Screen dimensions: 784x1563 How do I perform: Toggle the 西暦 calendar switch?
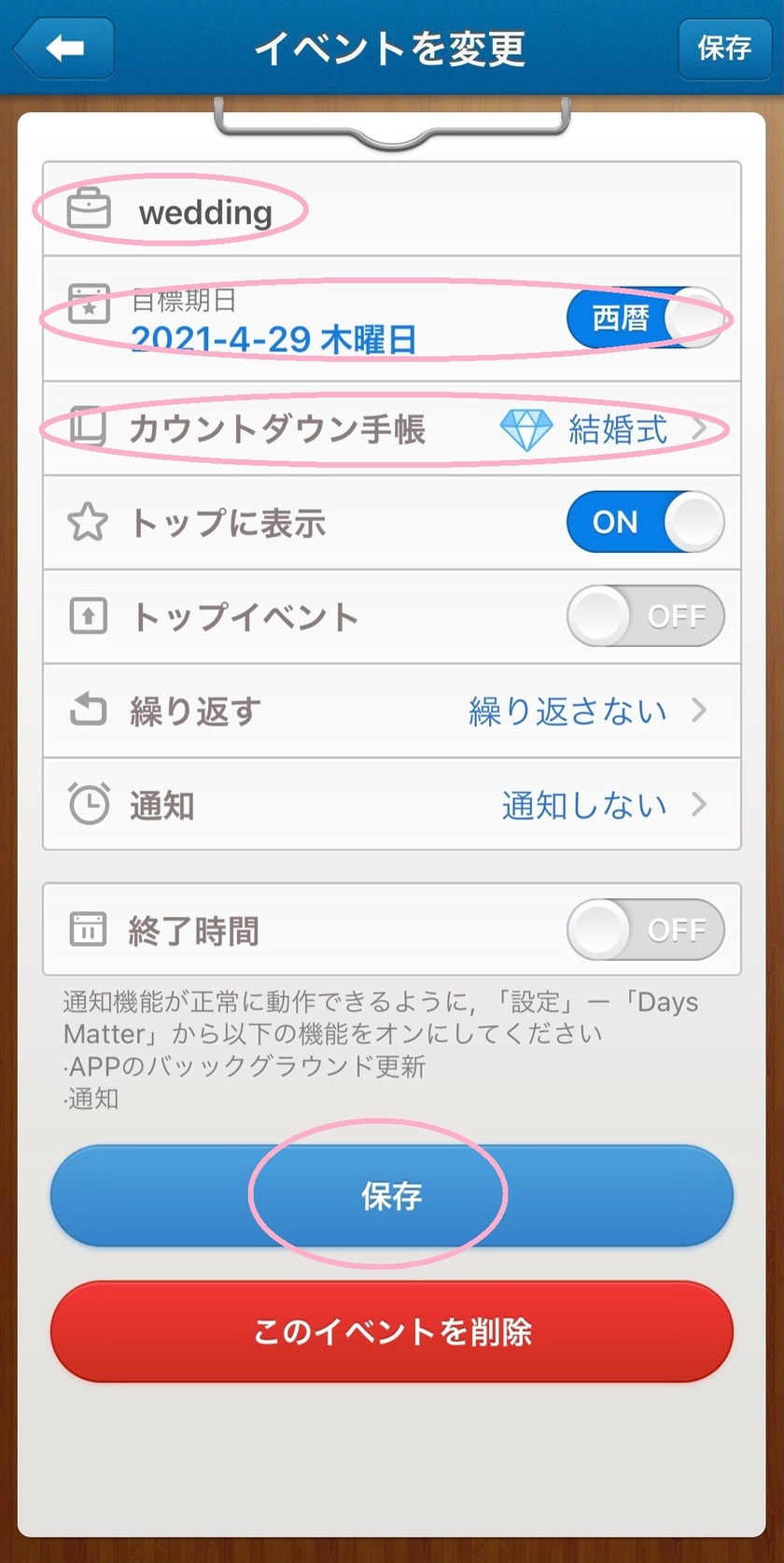pyautogui.click(x=645, y=318)
